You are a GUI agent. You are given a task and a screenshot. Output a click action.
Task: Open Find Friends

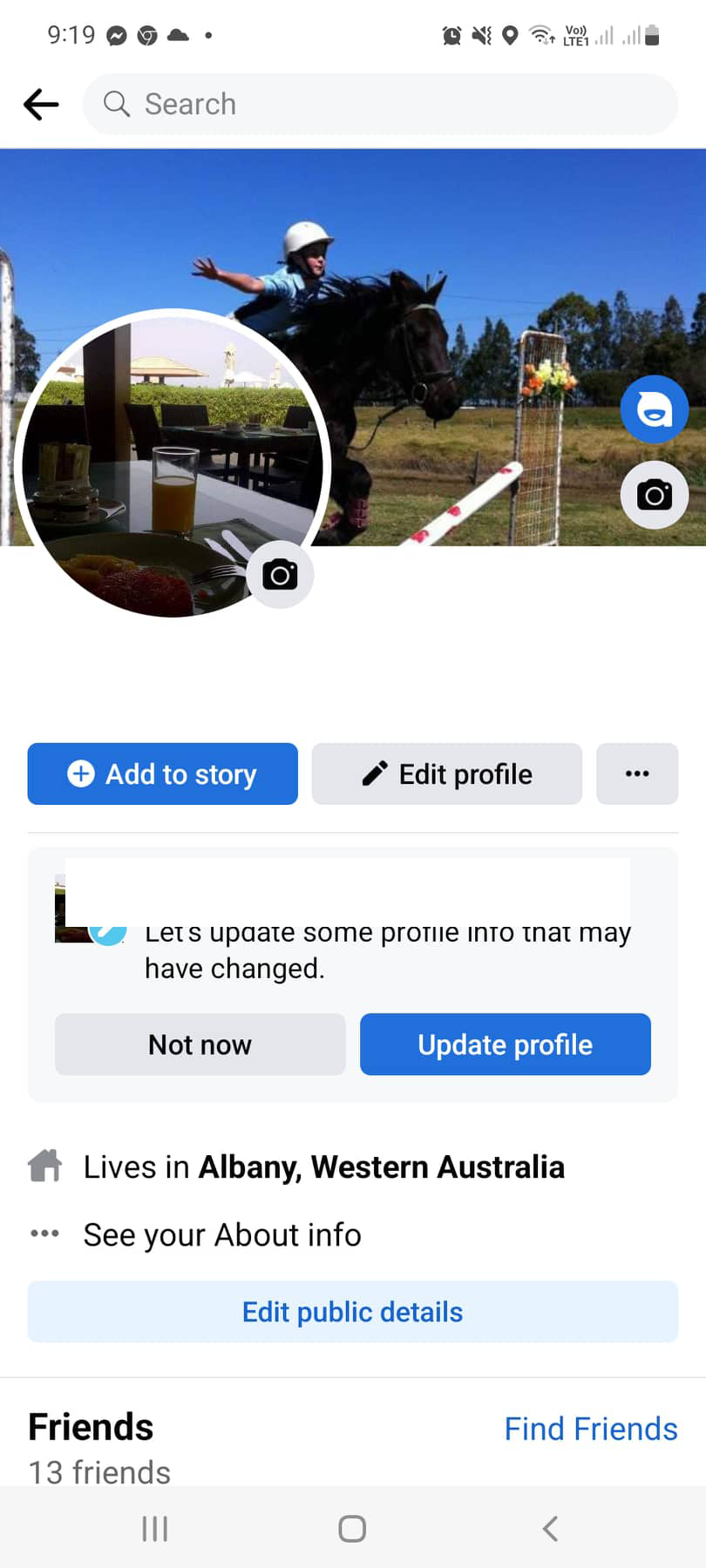[x=590, y=1429]
